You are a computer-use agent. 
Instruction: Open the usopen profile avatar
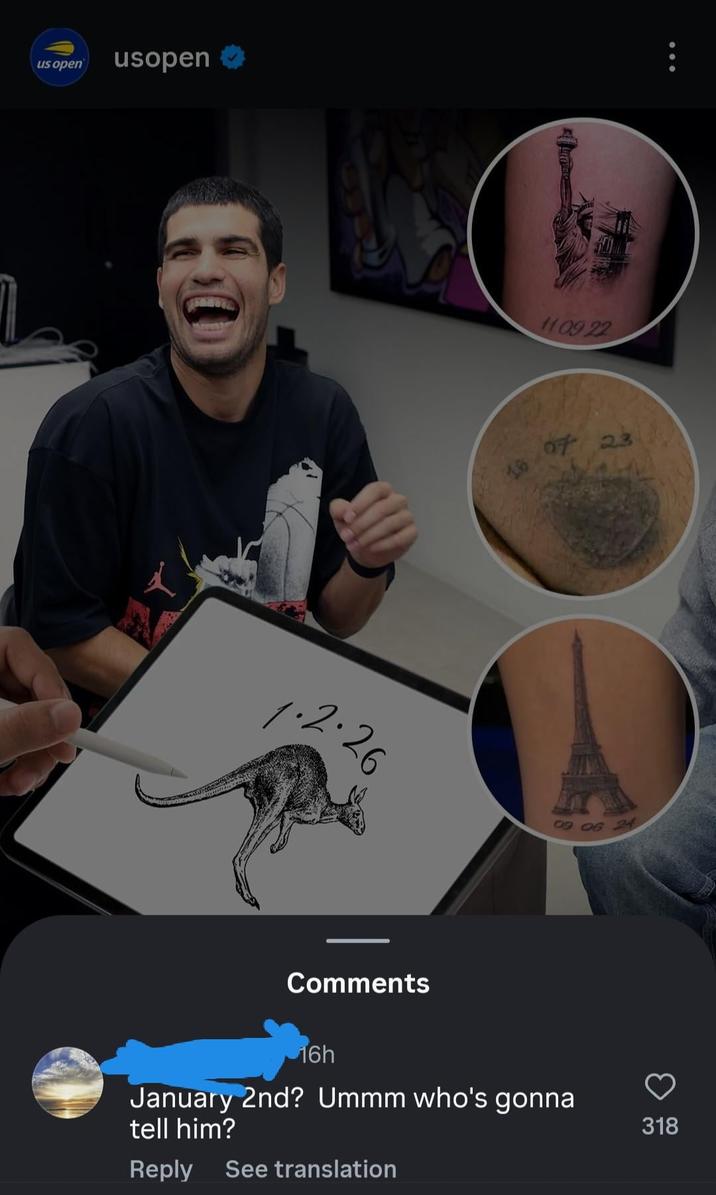[x=59, y=57]
